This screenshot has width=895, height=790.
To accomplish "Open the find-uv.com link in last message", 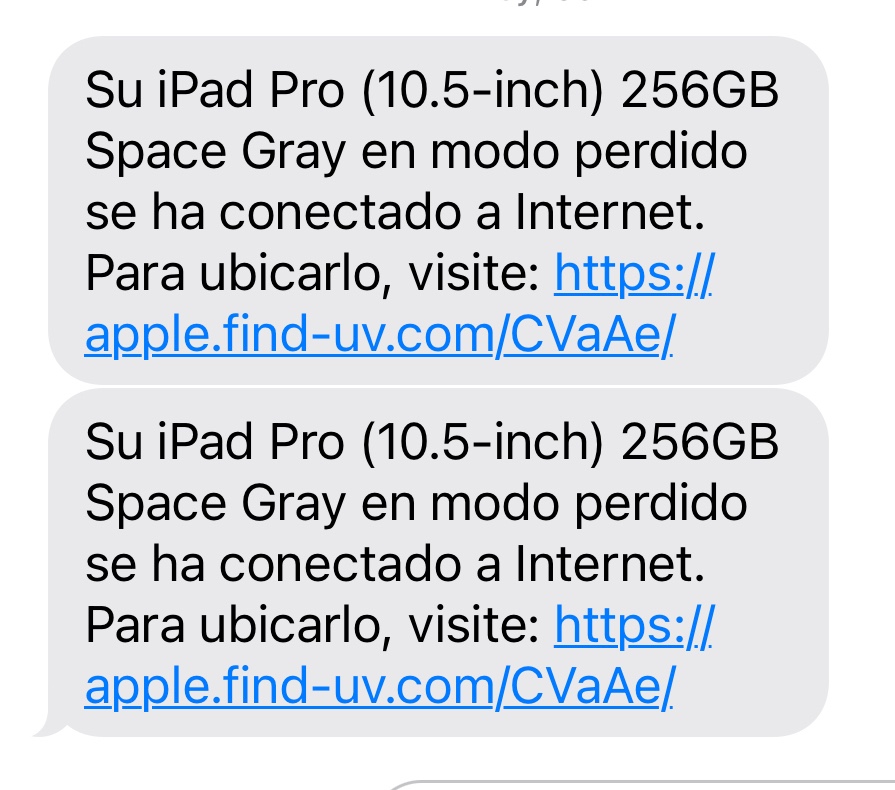I will (x=380, y=687).
